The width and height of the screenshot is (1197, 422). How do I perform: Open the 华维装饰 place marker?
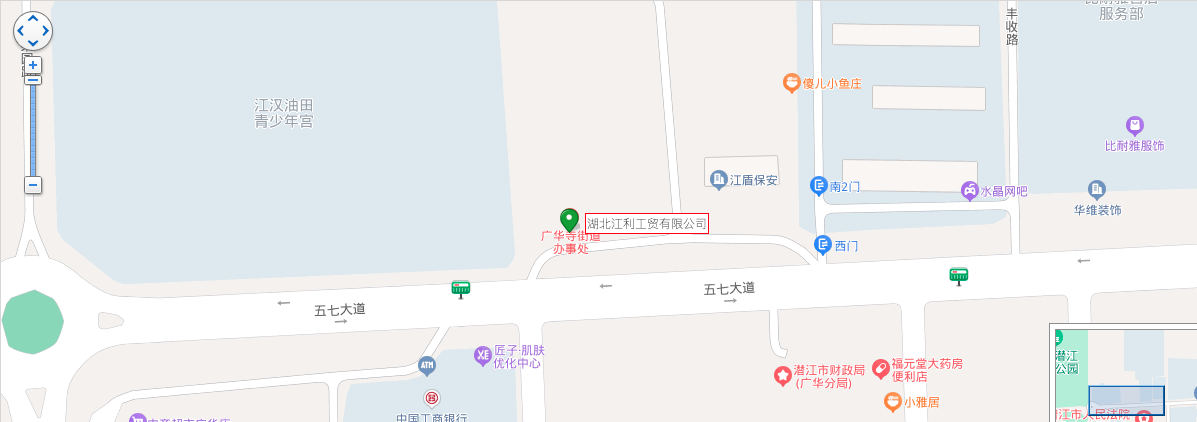point(1097,189)
